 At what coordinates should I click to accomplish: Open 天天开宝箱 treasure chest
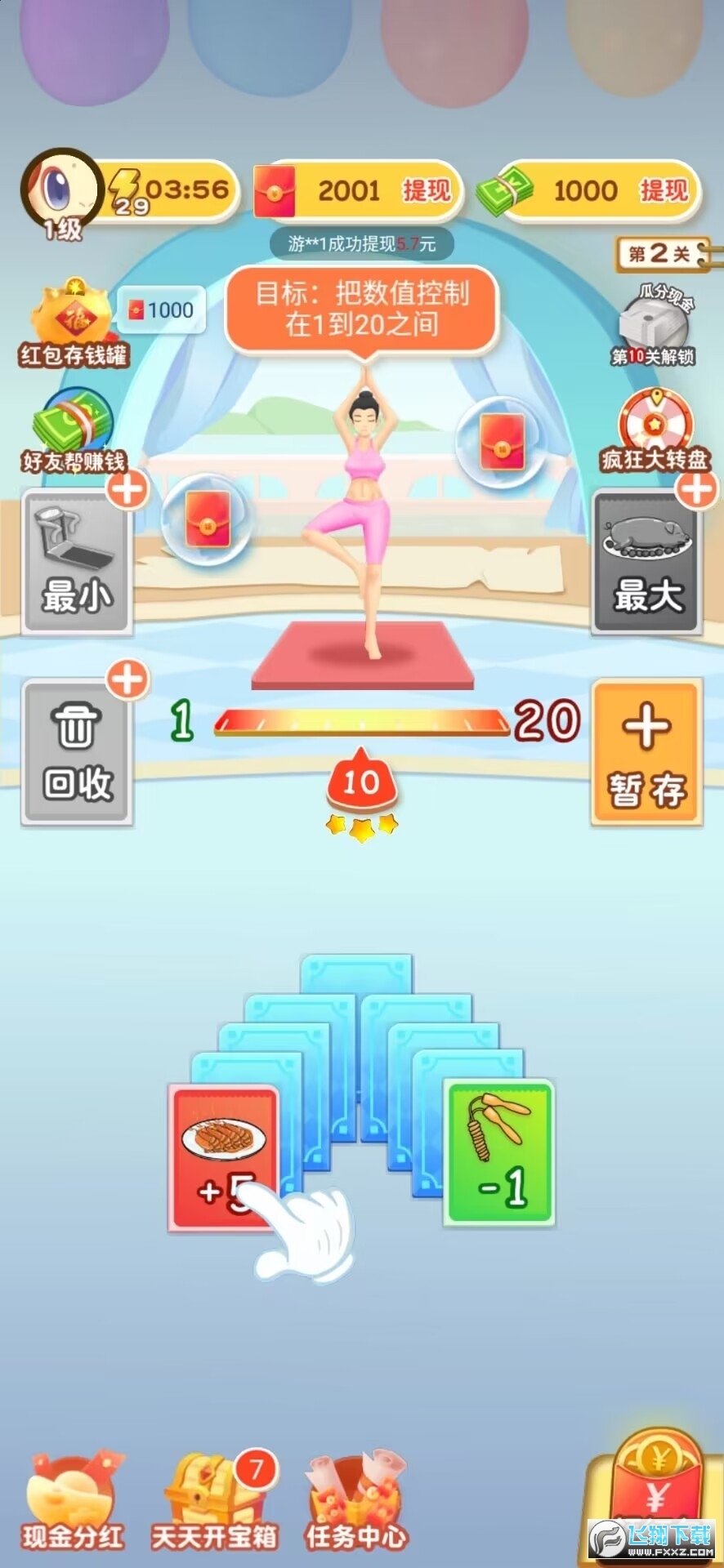(x=214, y=1503)
